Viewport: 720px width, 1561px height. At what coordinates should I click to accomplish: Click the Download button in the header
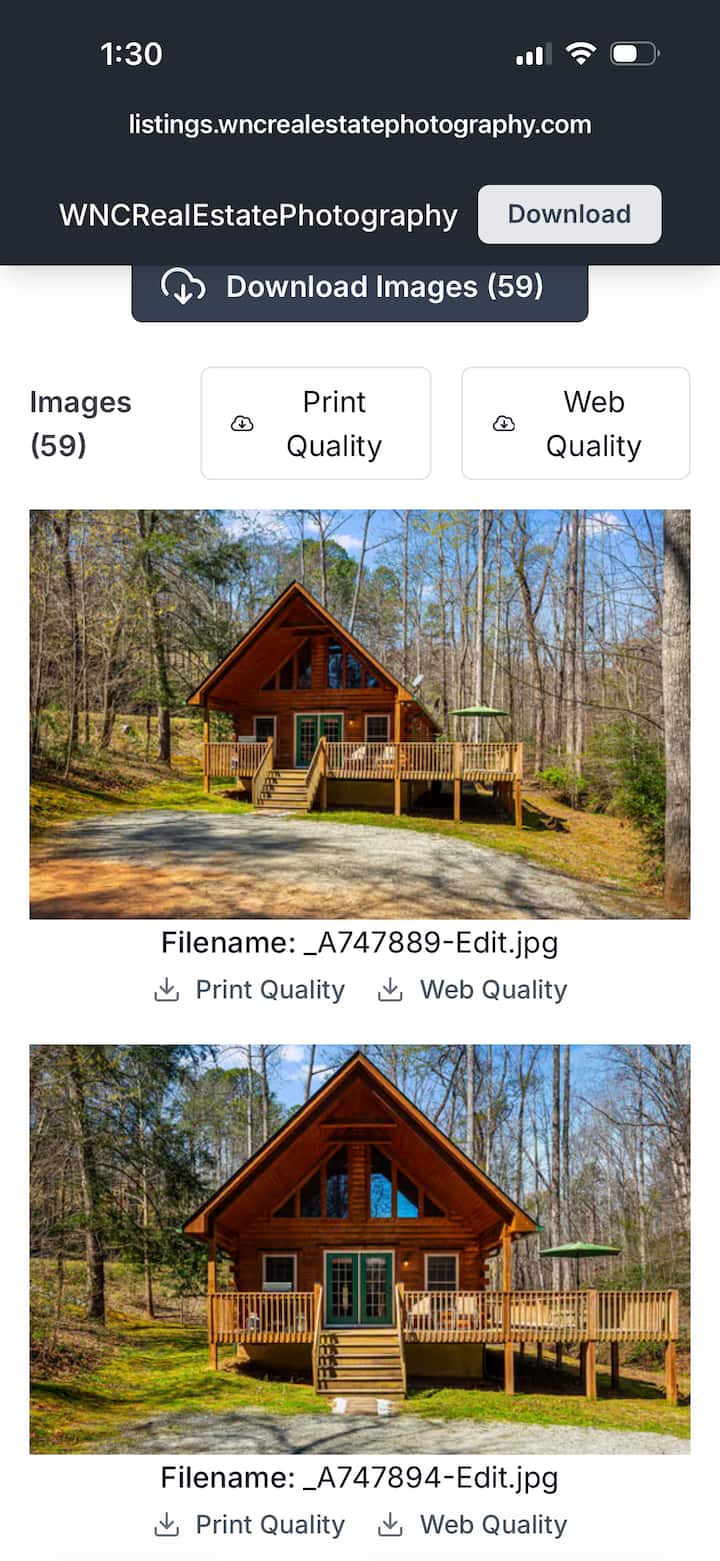[x=569, y=214]
